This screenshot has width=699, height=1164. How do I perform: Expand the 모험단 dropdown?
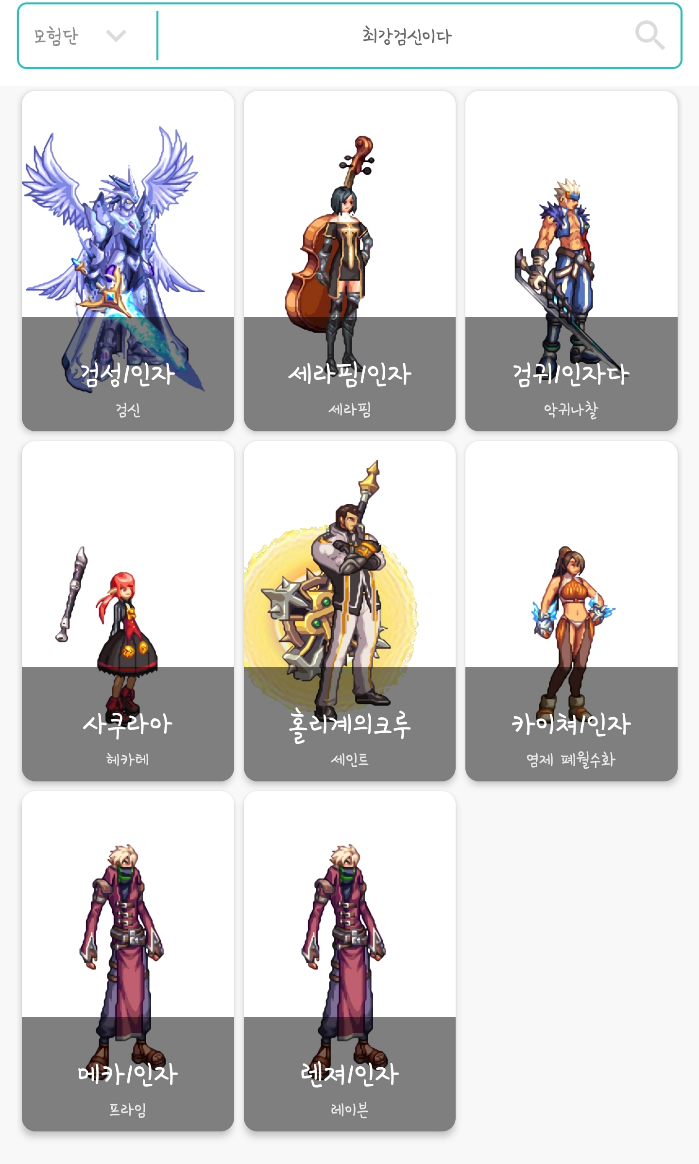click(82, 36)
